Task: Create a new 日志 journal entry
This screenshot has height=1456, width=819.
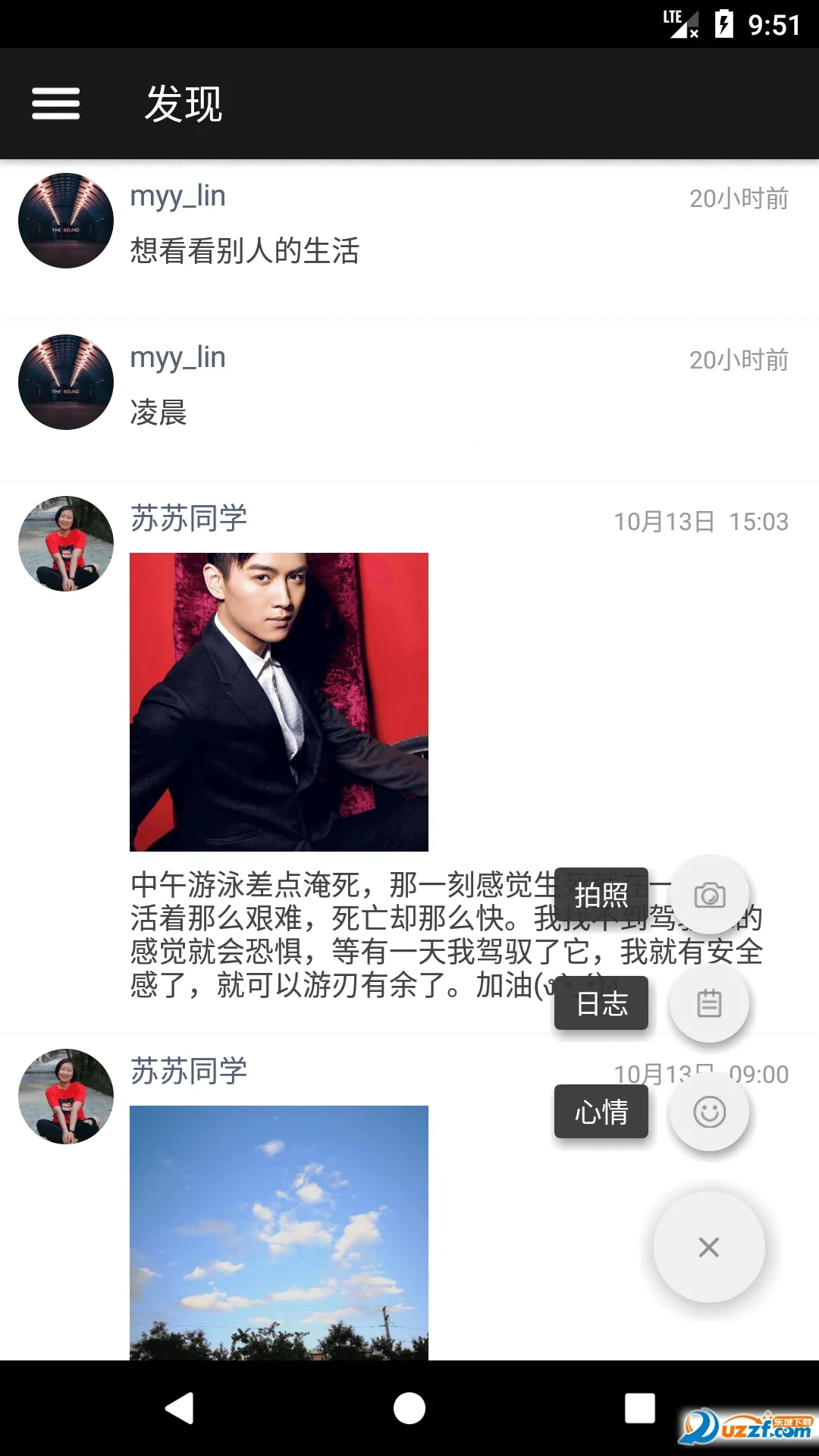Action: [709, 1003]
